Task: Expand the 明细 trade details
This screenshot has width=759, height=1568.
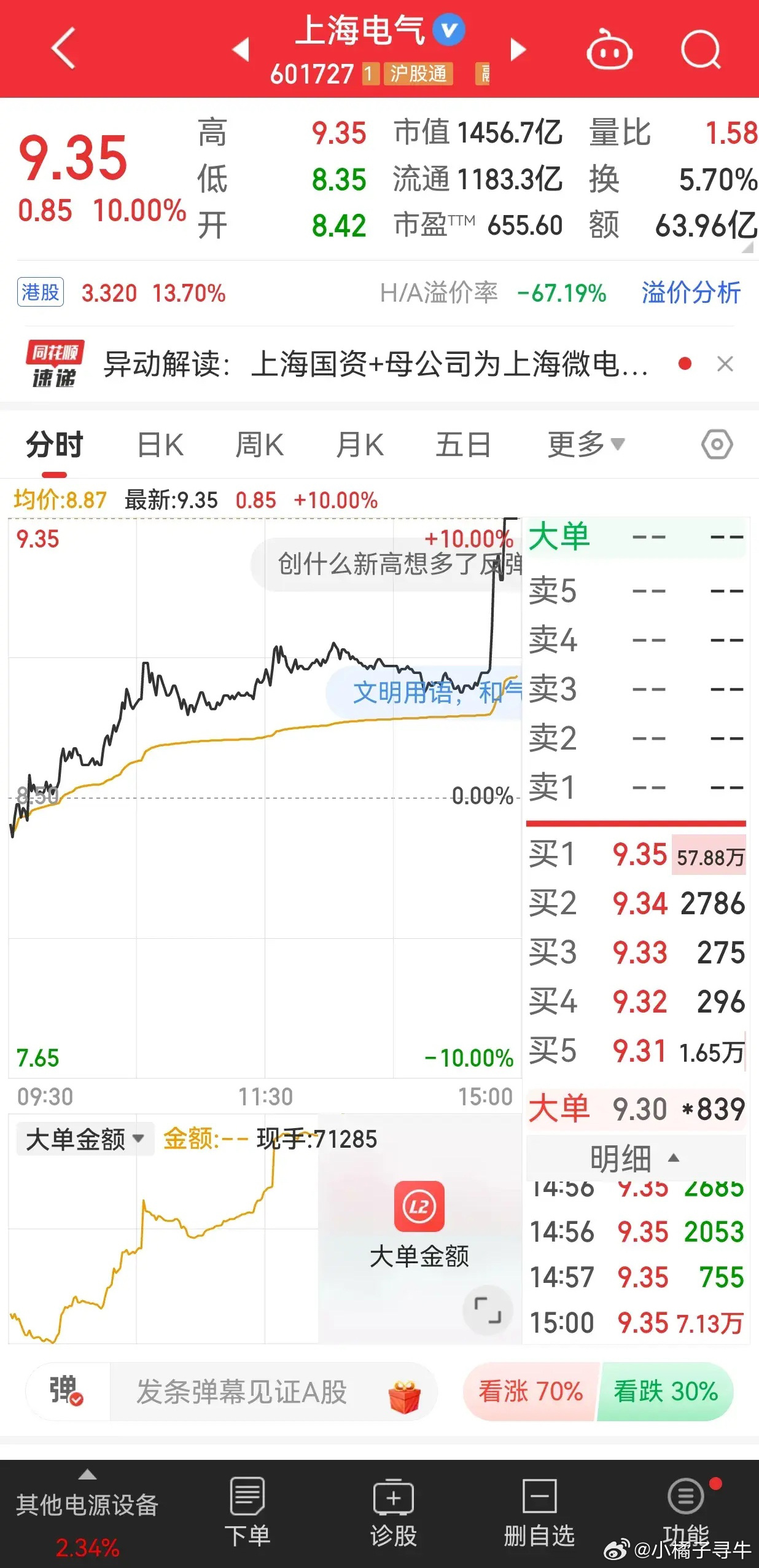Action: point(636,1159)
